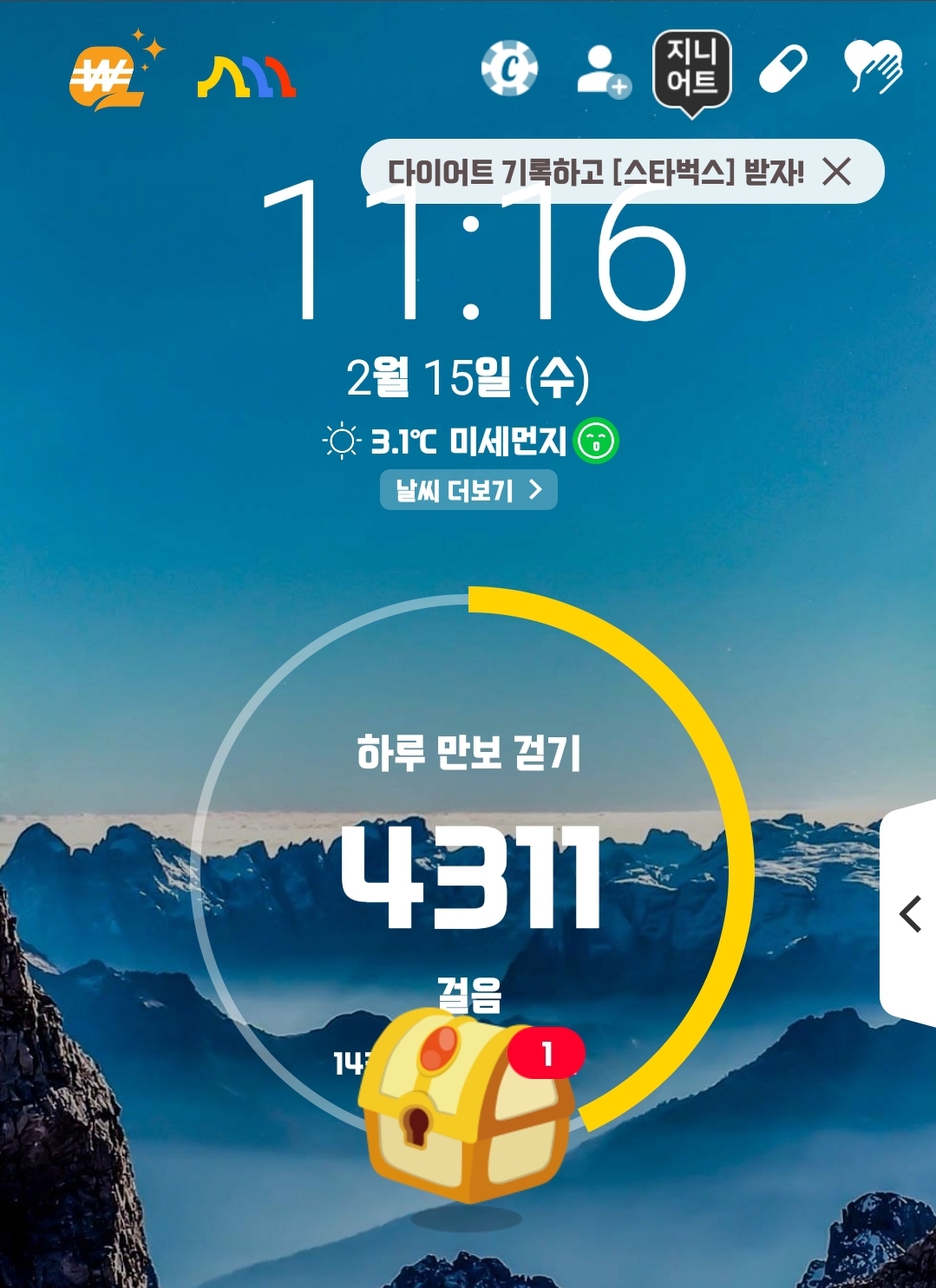The width and height of the screenshot is (936, 1288).
Task: Tap the colorful arches logo icon
Action: [247, 77]
